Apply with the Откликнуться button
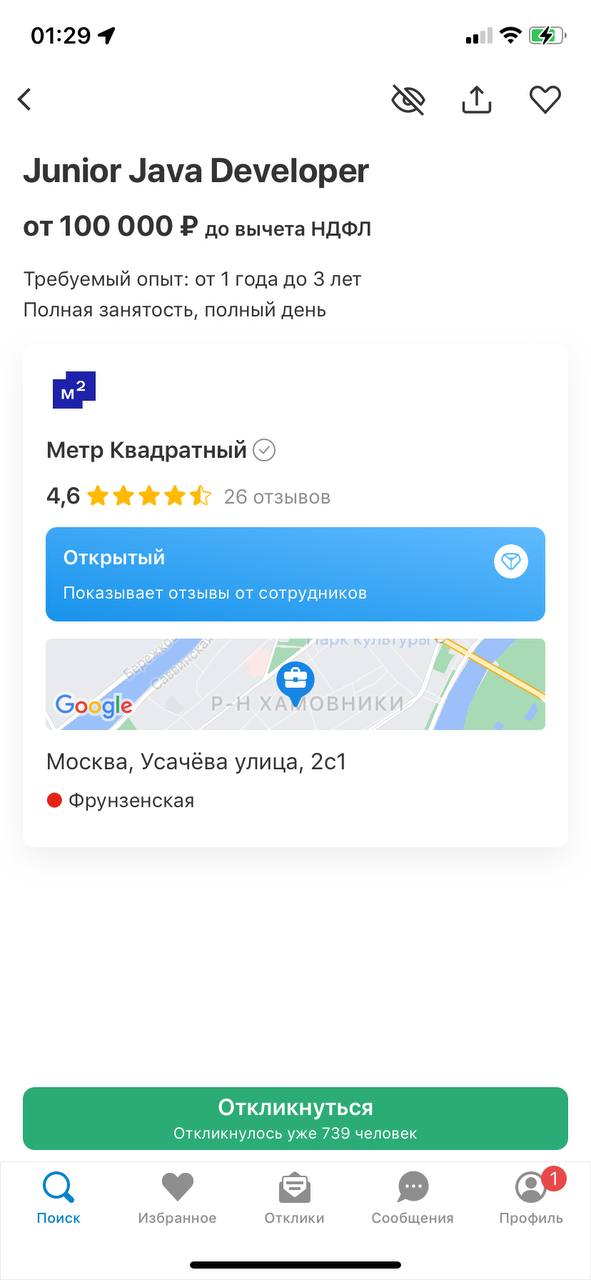 tap(295, 1118)
